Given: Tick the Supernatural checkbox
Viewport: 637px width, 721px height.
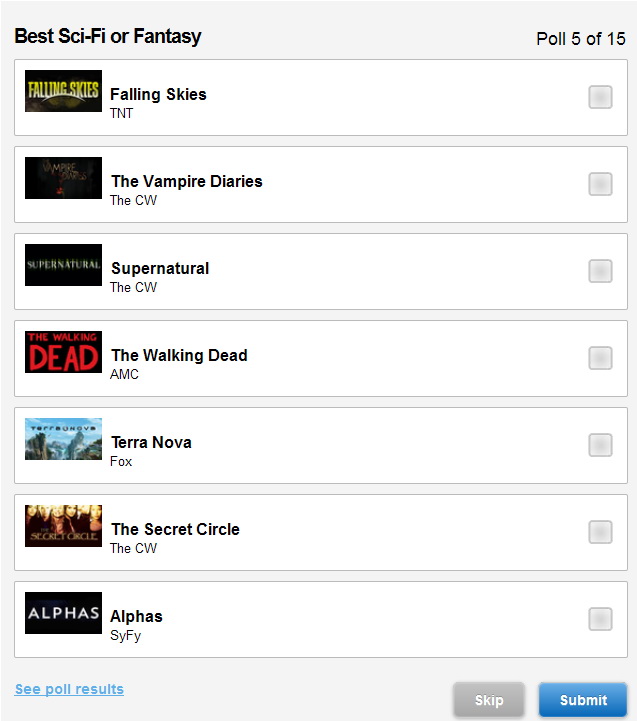Looking at the screenshot, I should [x=600, y=271].
